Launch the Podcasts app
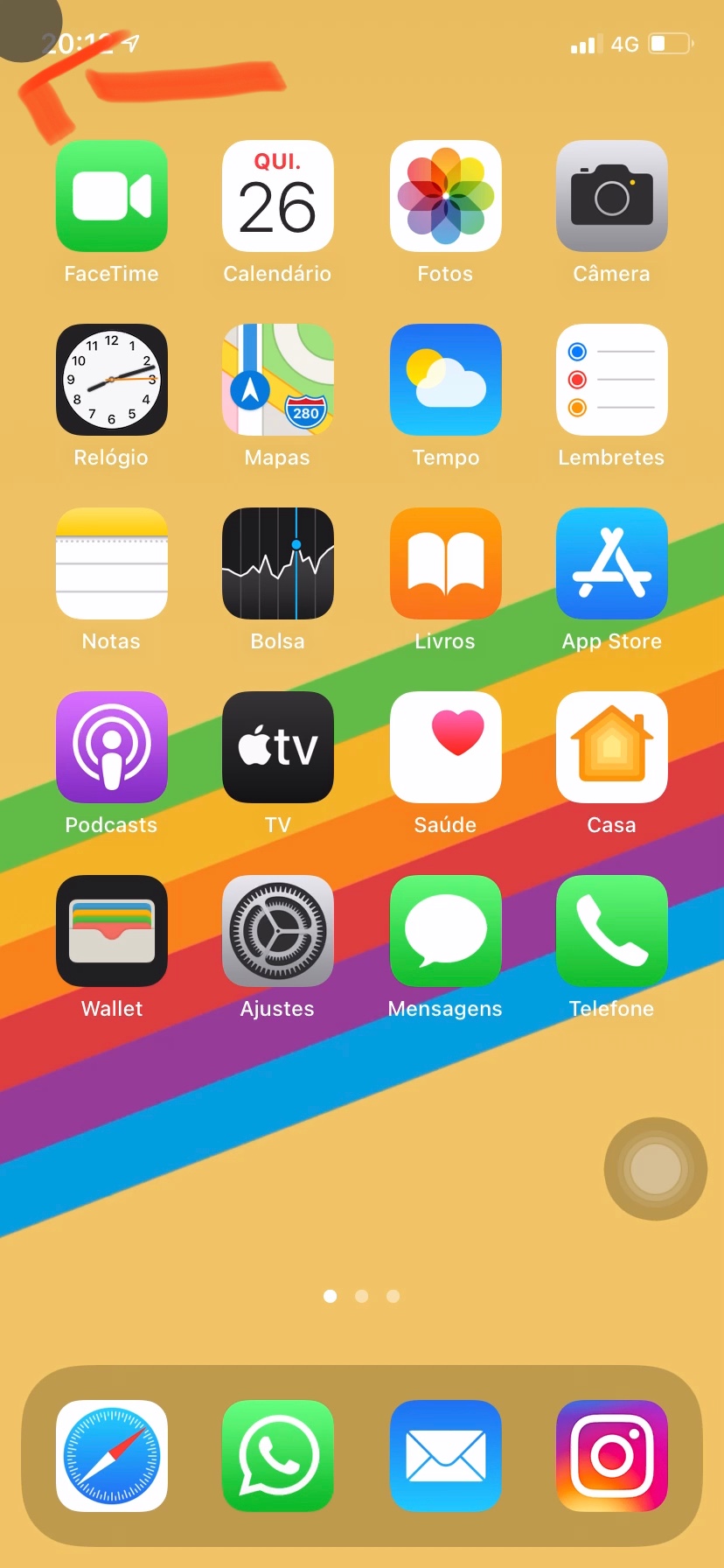The height and width of the screenshot is (1568, 724). [x=112, y=747]
